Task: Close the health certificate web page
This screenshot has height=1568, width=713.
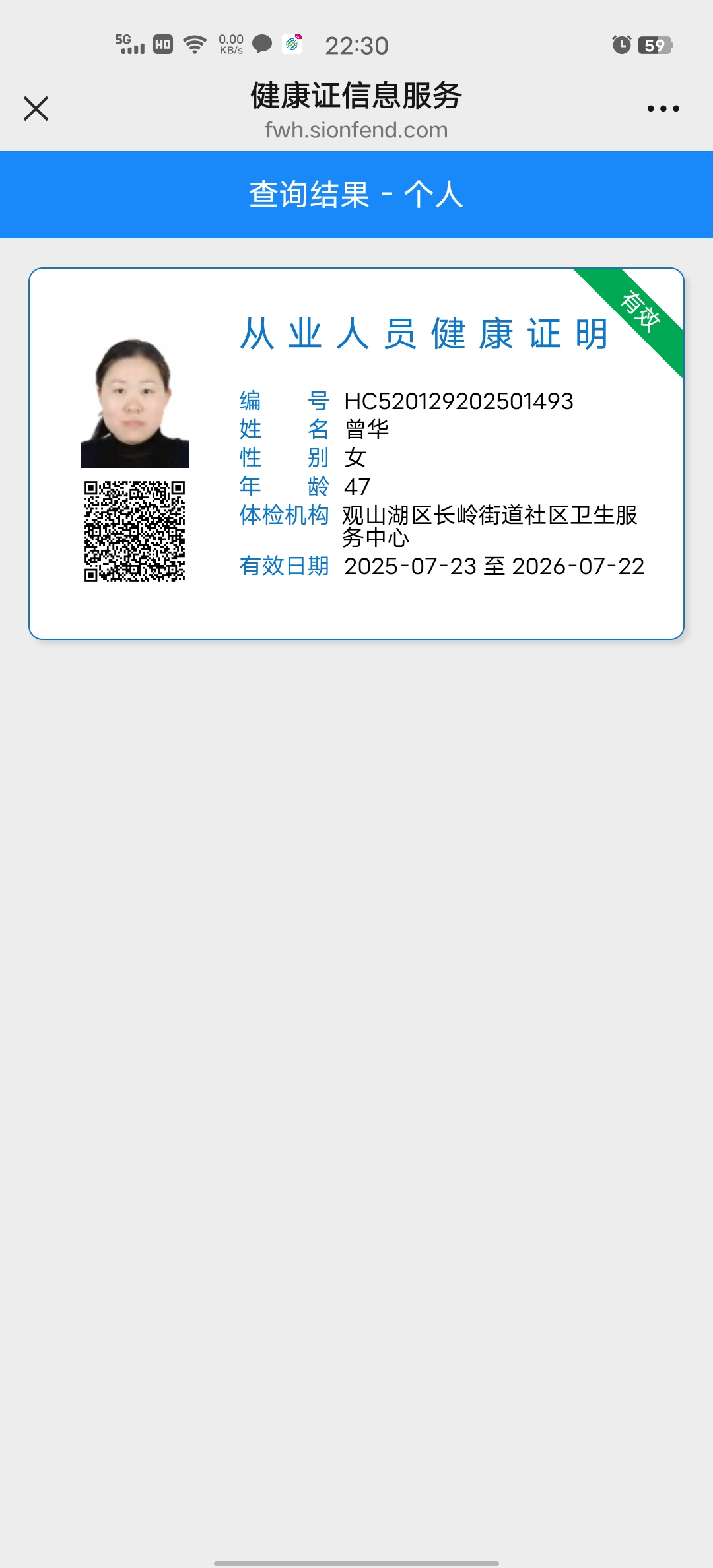Action: click(36, 109)
